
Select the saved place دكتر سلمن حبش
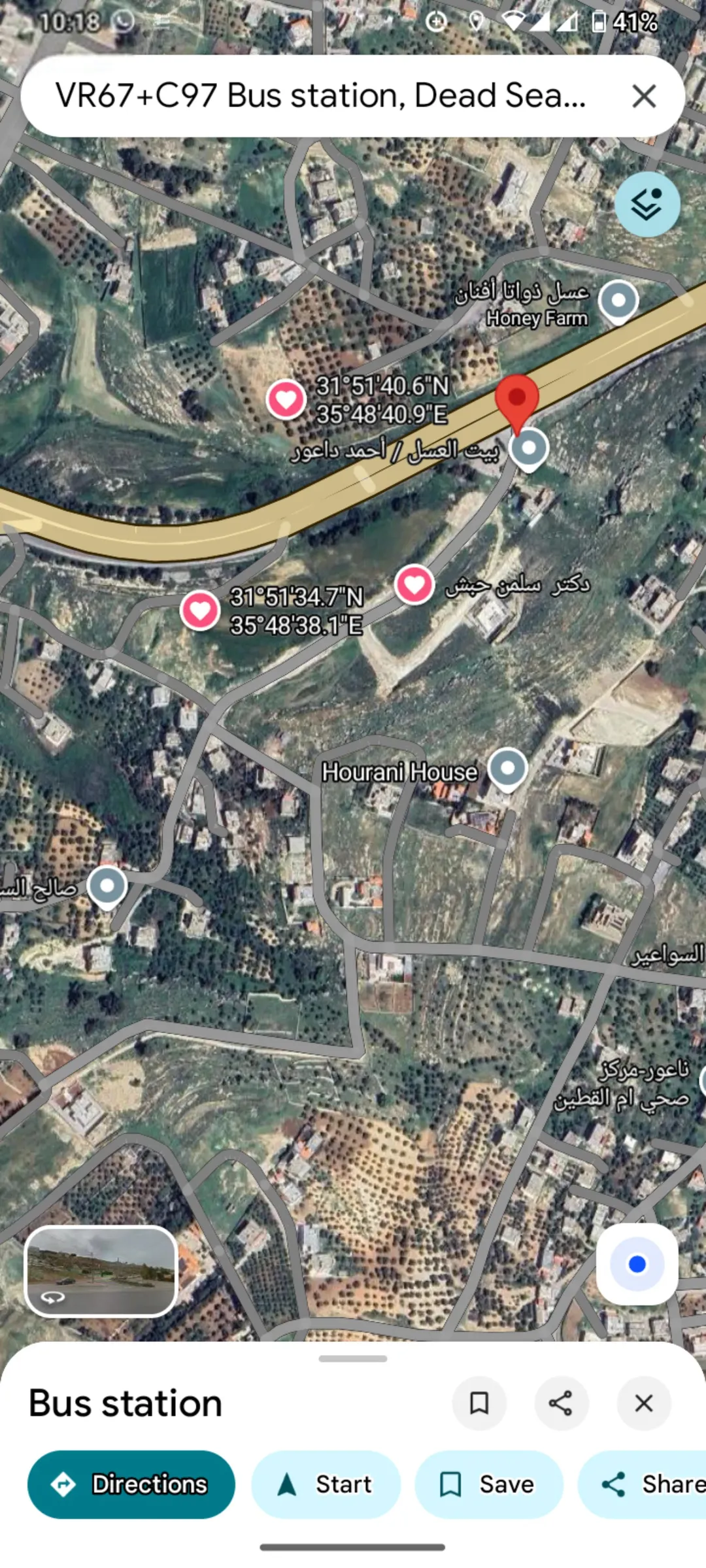(x=414, y=584)
